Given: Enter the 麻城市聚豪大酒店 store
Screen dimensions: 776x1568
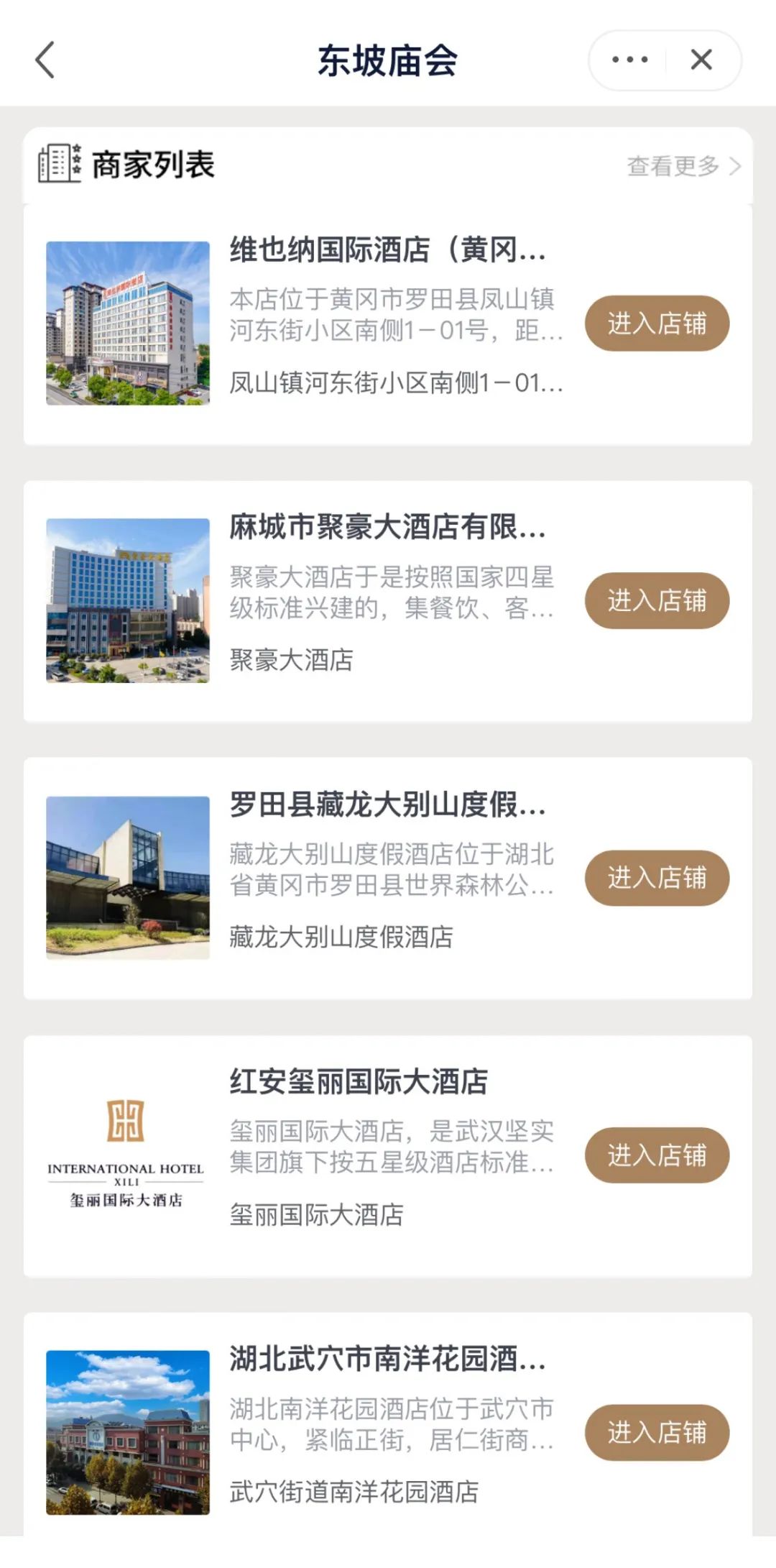Looking at the screenshot, I should pyautogui.click(x=657, y=600).
